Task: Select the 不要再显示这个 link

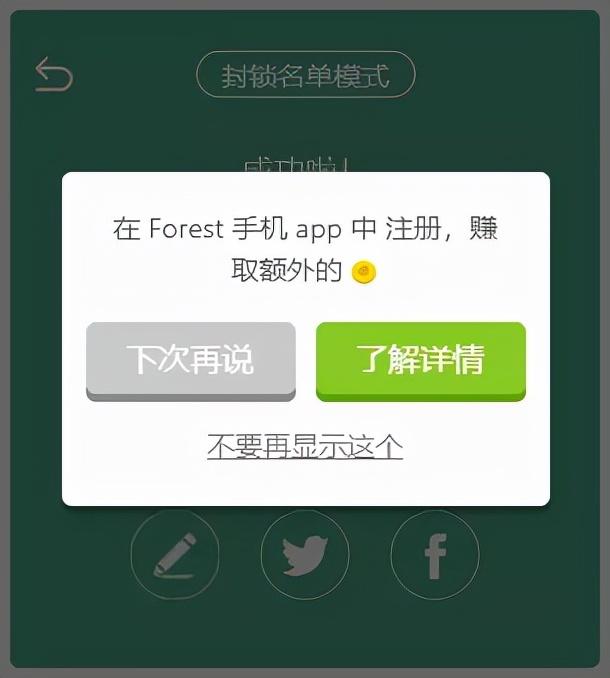Action: (x=305, y=446)
